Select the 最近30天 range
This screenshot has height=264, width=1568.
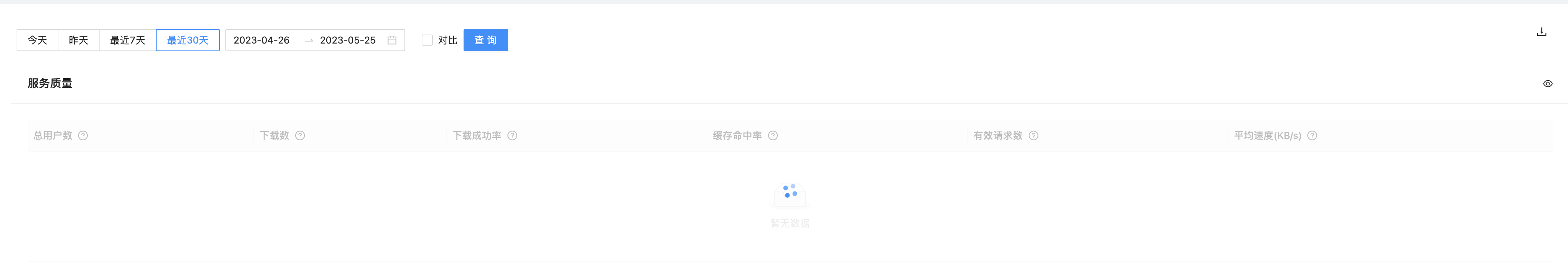187,40
